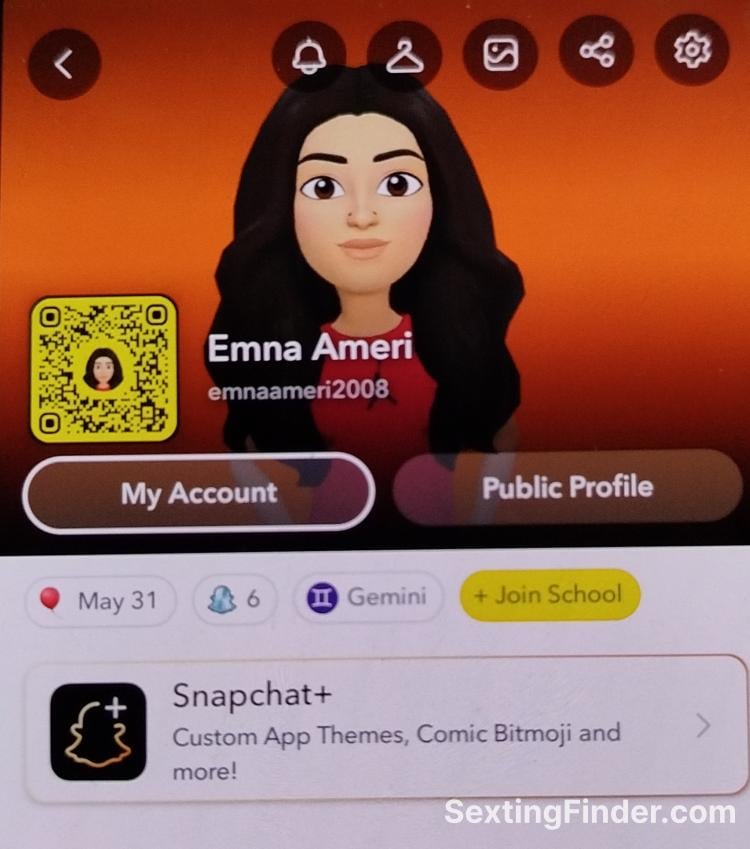Switch to the My Account tab
Screen dimensions: 750x849
tap(199, 493)
